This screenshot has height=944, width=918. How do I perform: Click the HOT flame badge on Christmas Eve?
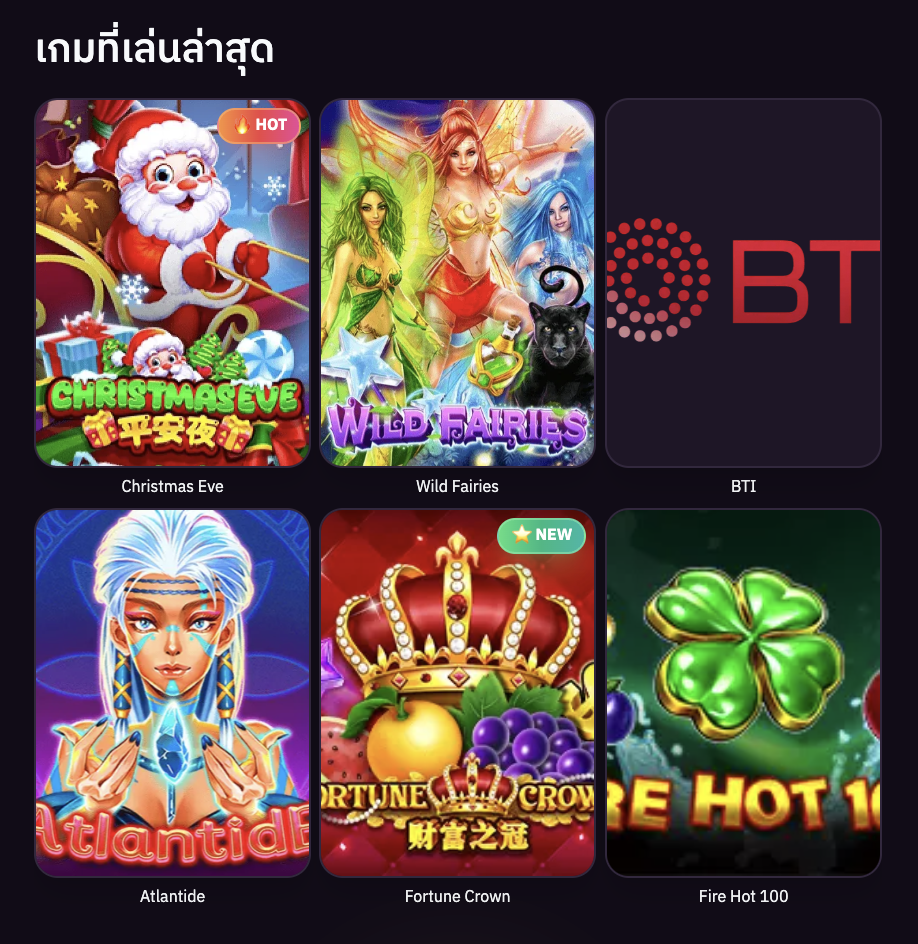point(259,126)
